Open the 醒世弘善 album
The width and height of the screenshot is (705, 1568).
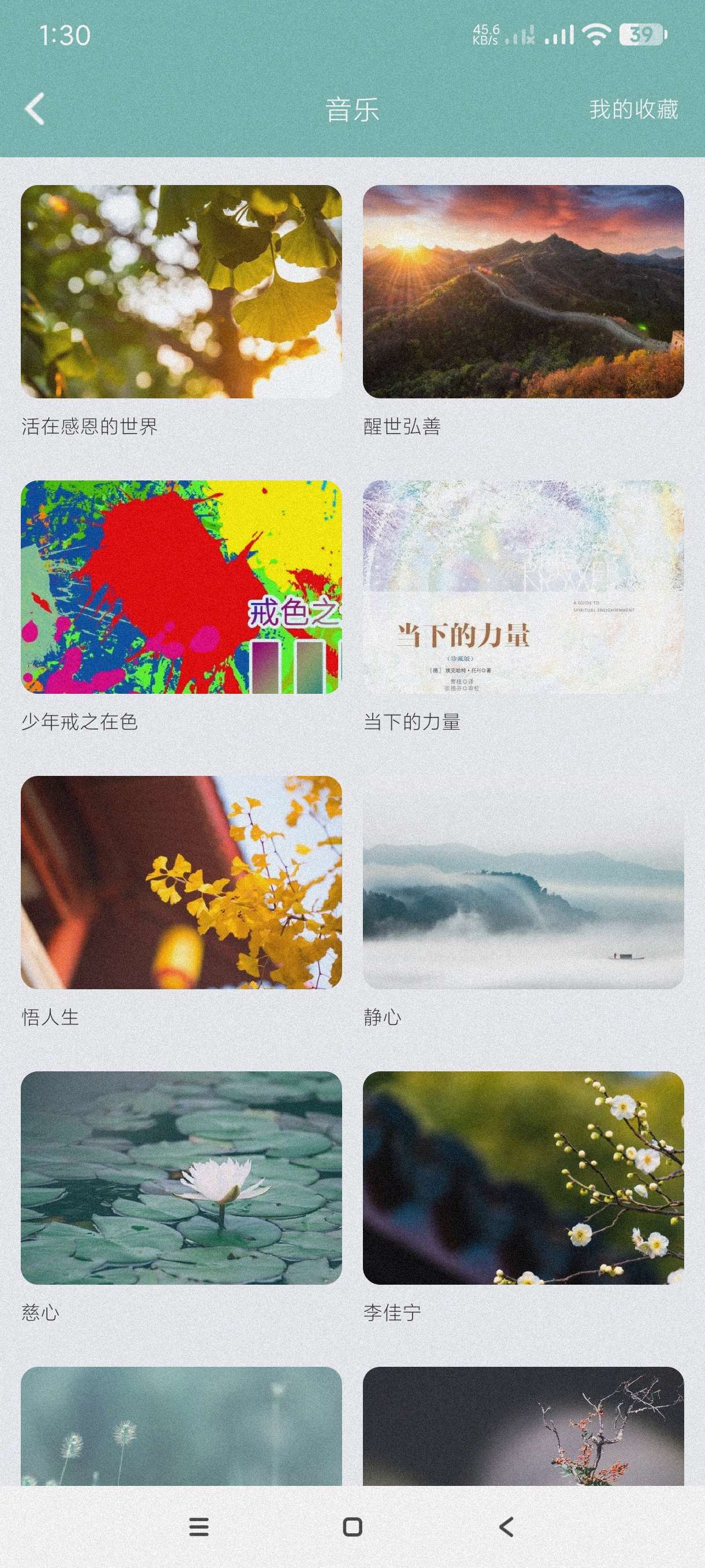click(523, 291)
